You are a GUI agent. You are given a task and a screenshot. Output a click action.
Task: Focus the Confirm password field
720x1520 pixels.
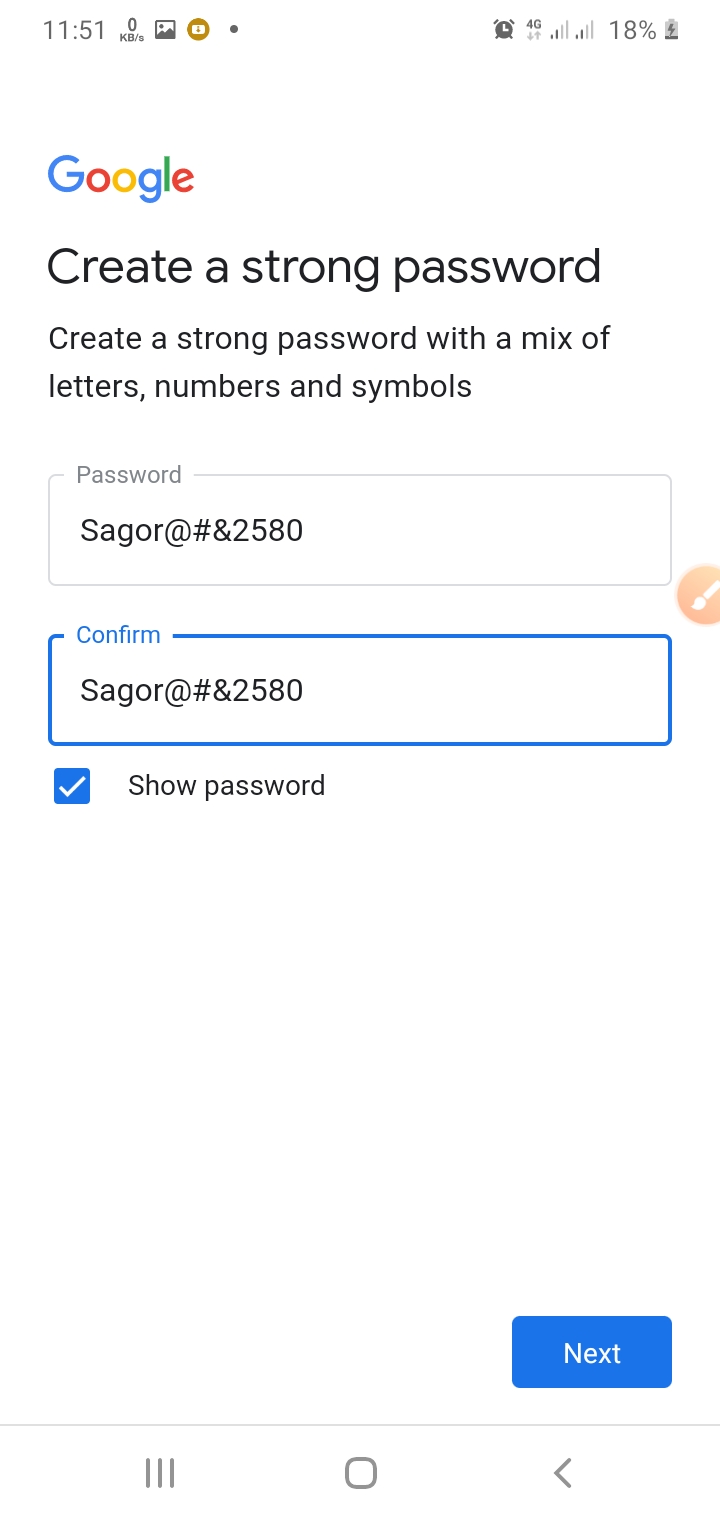point(359,690)
